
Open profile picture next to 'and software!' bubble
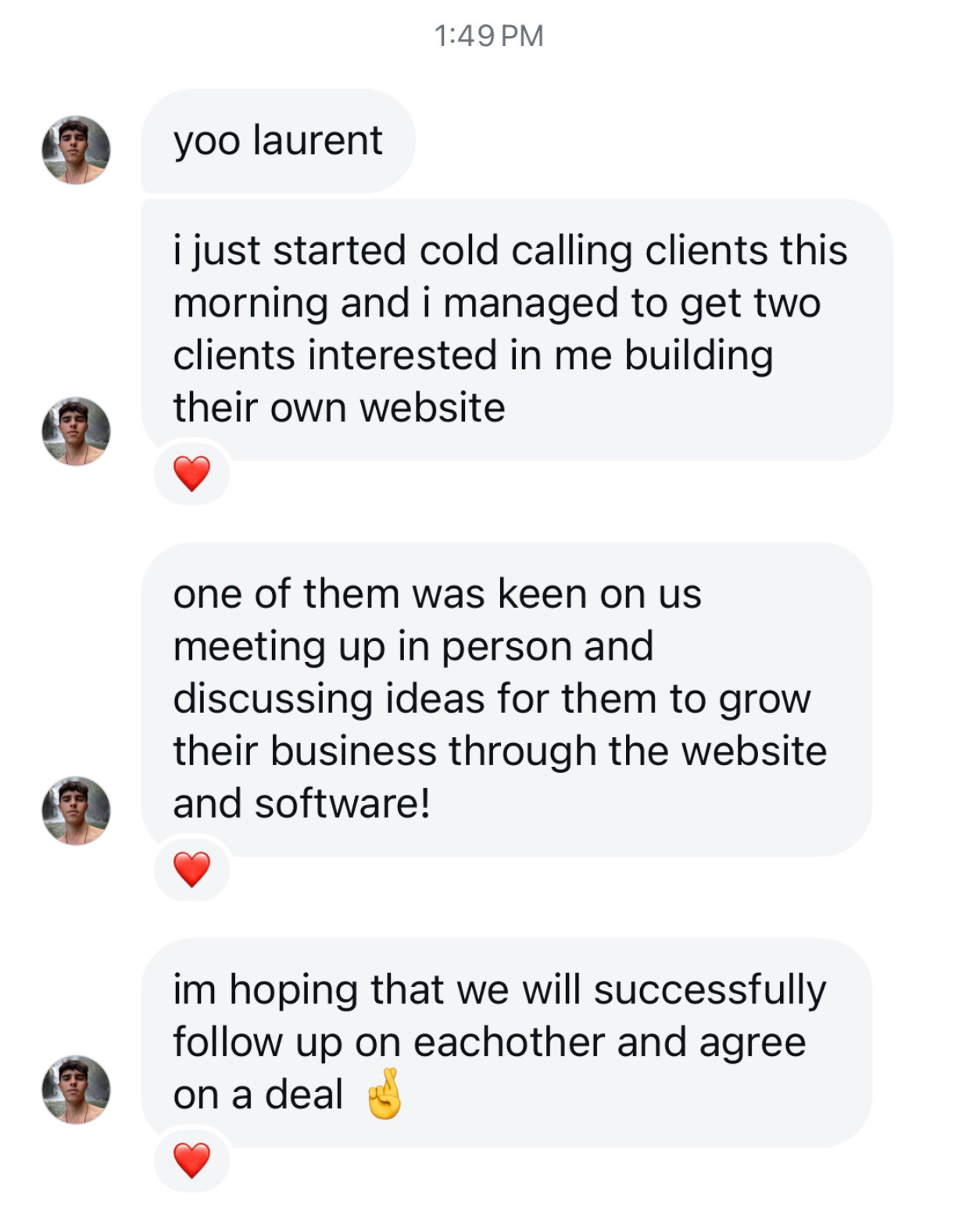coord(76,810)
